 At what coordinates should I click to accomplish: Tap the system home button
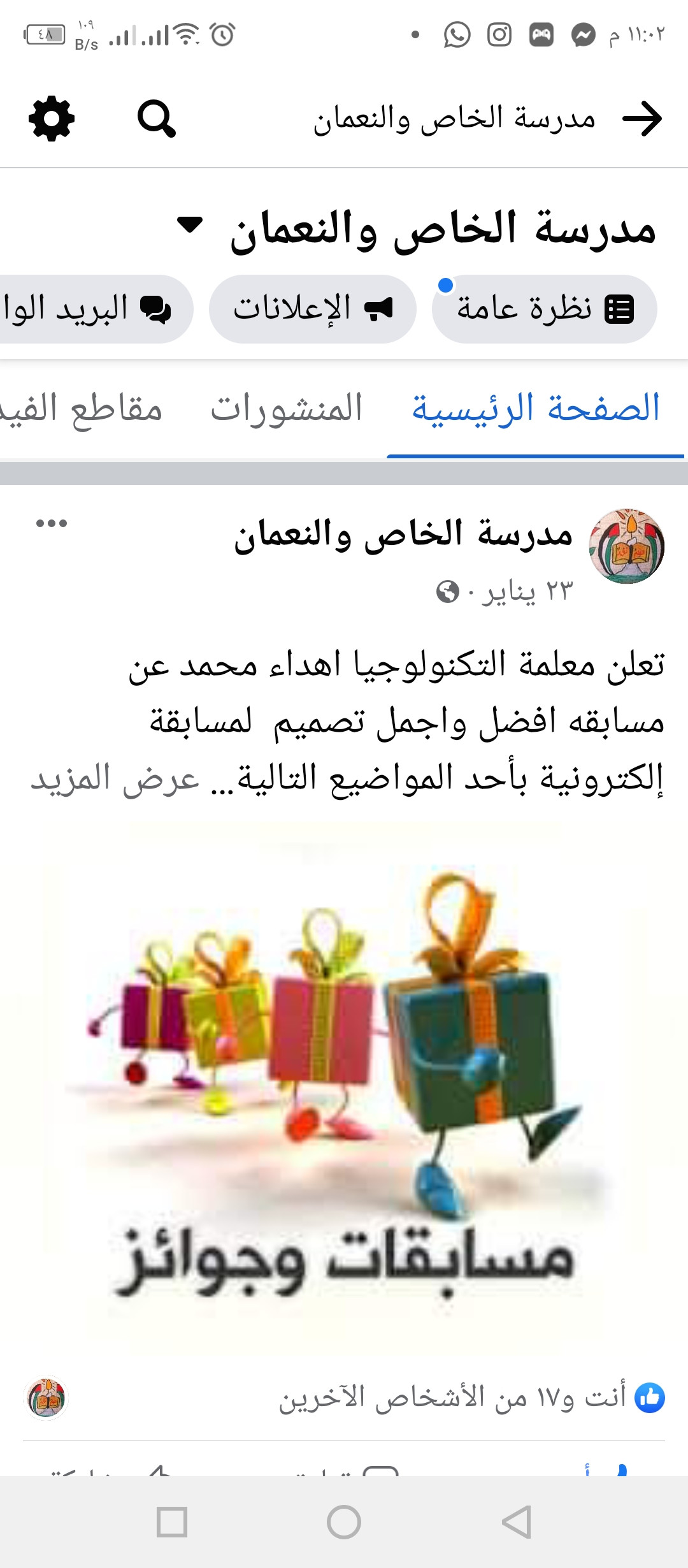(x=344, y=1522)
